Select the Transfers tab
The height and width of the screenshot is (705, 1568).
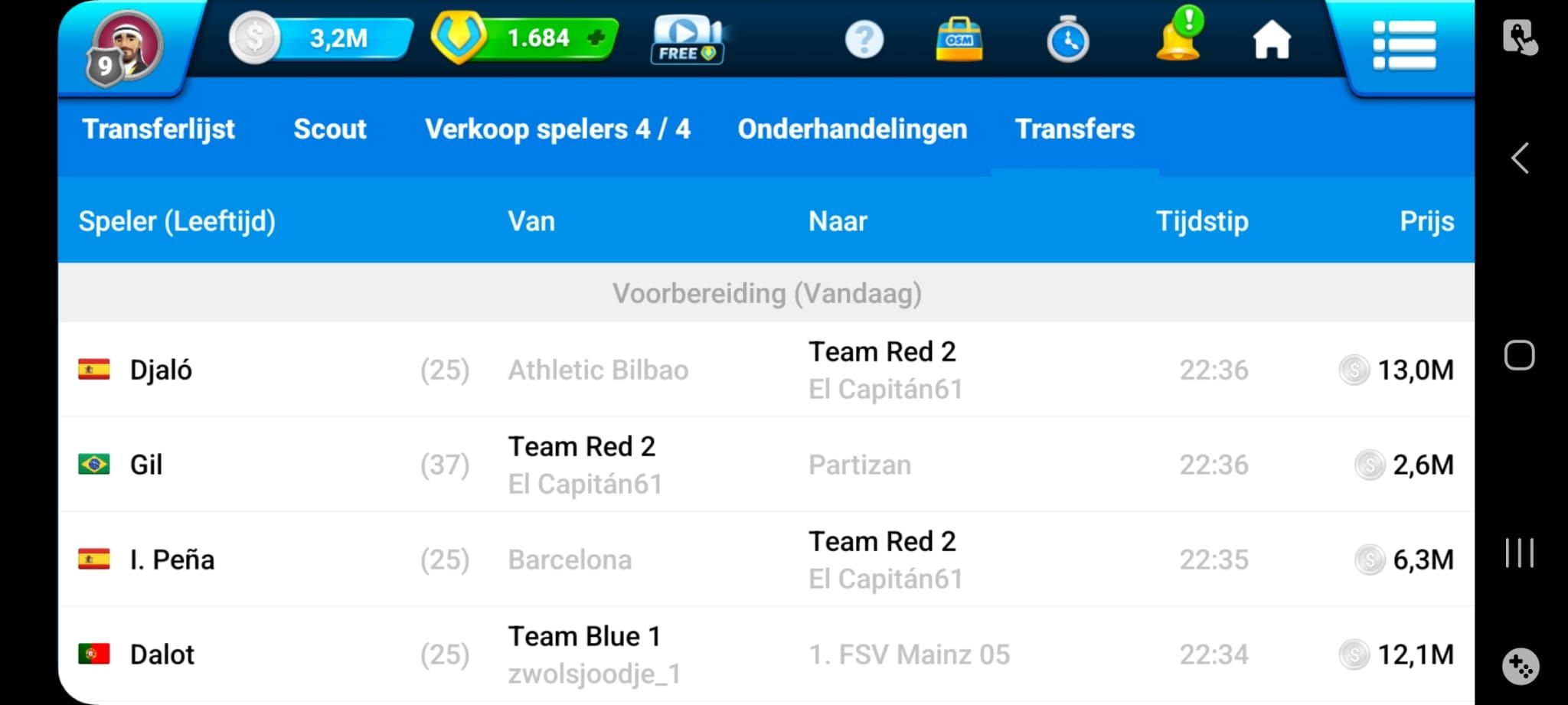[x=1074, y=129]
